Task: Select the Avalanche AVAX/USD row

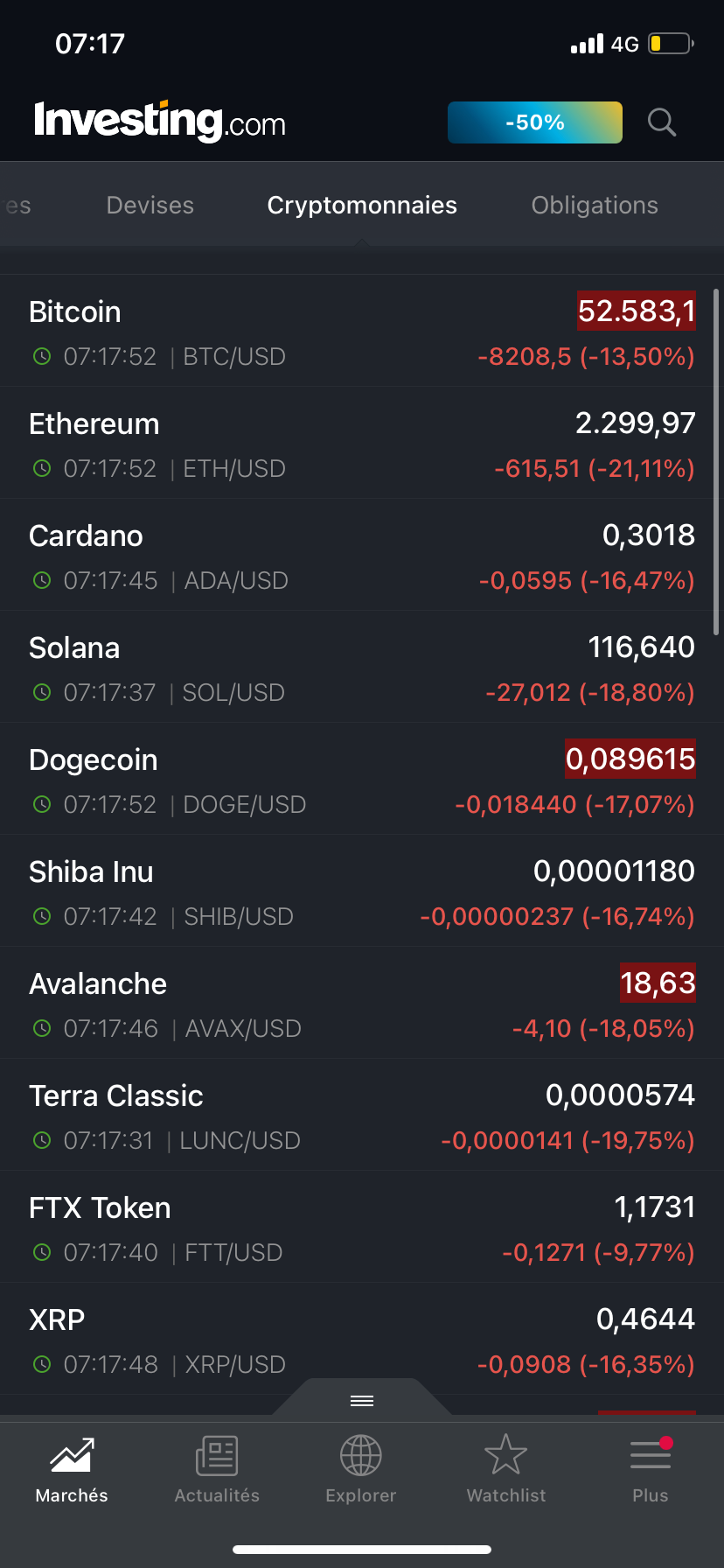Action: pos(362,1003)
